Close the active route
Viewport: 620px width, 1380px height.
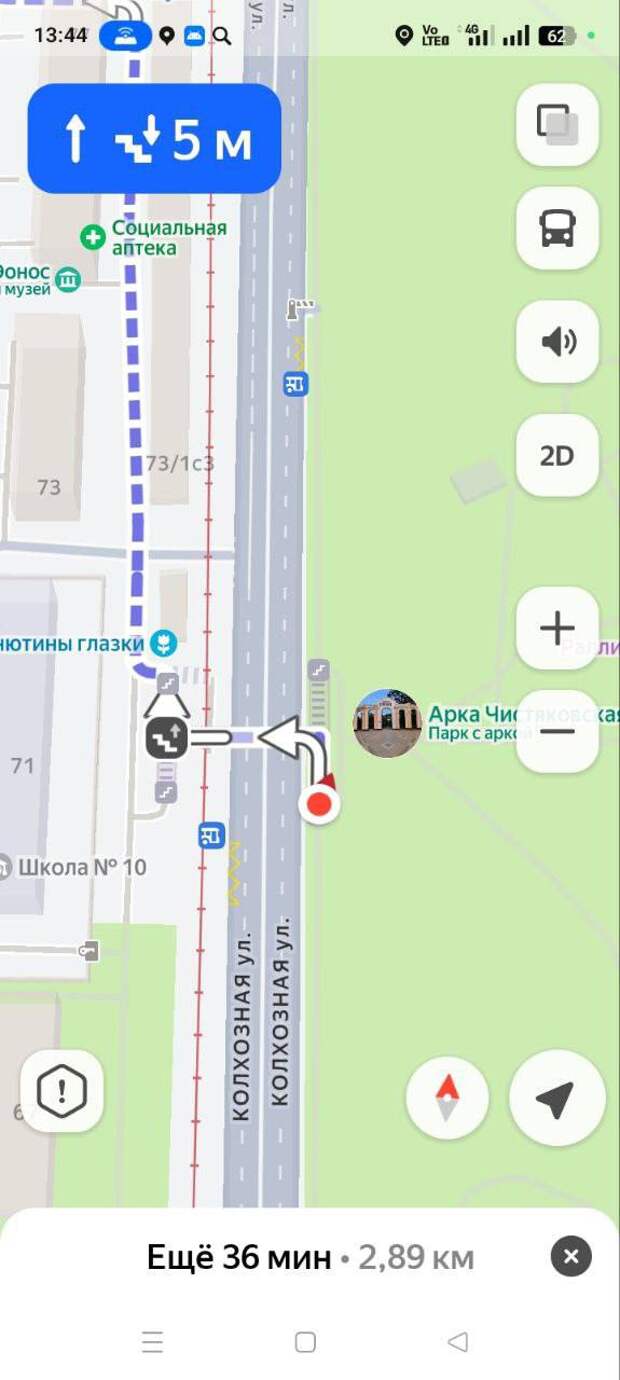point(571,1256)
